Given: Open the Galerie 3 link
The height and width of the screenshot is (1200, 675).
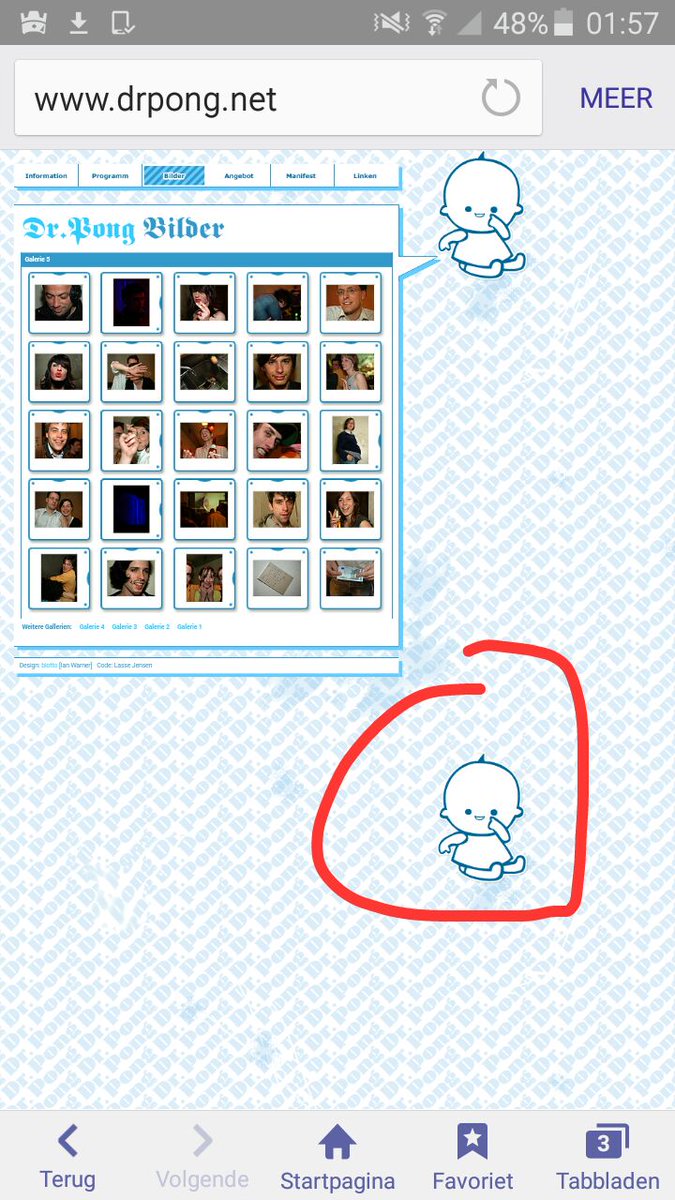Looking at the screenshot, I should pyautogui.click(x=124, y=627).
